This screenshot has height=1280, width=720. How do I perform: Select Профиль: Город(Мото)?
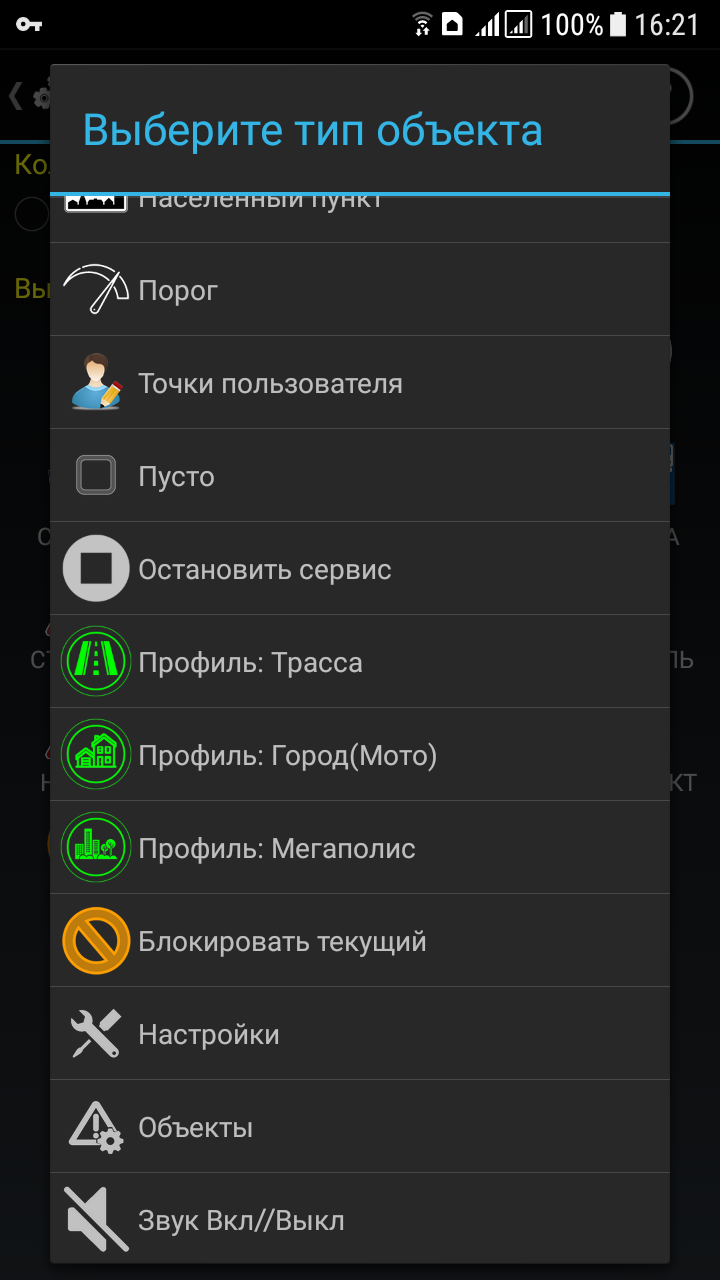(360, 755)
